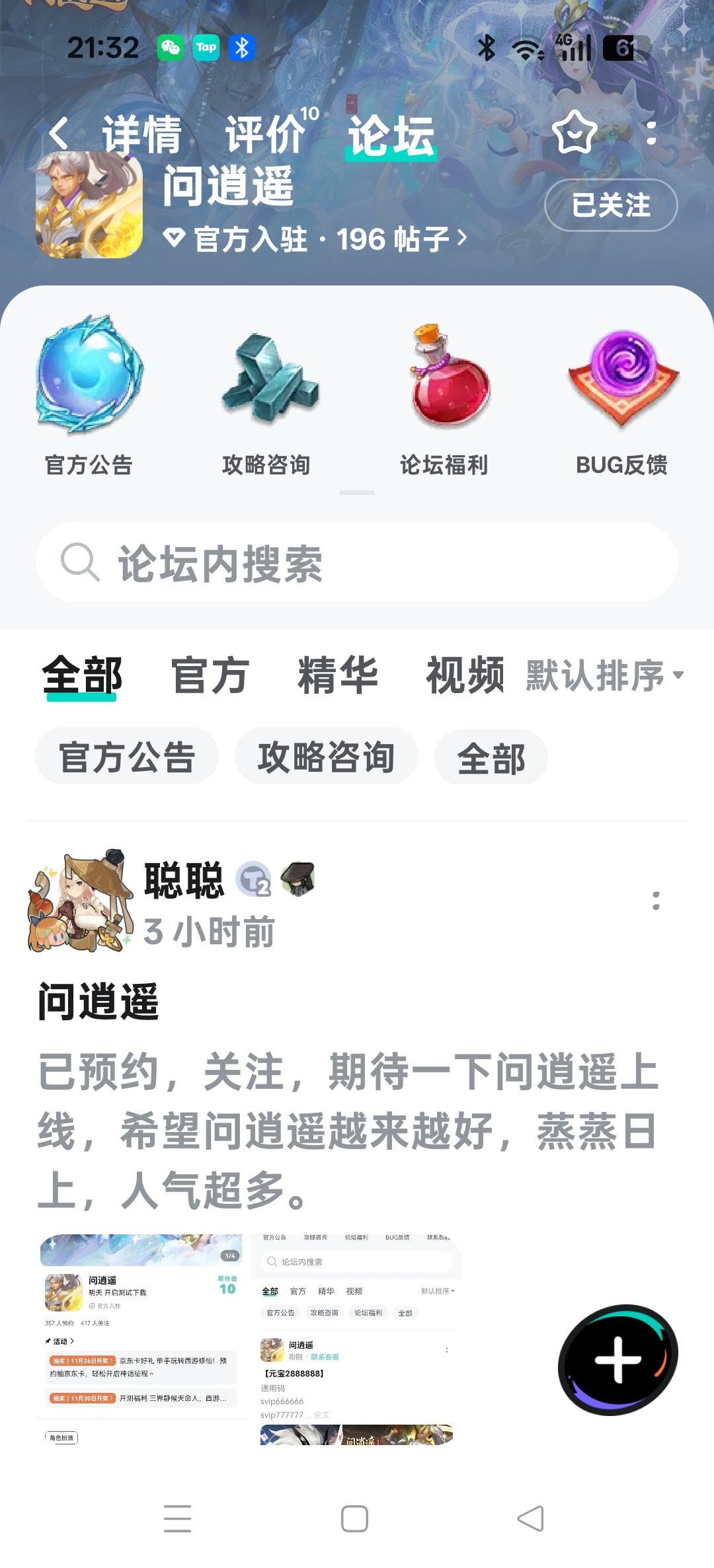Toggle the 已关注 follow state
This screenshot has width=714, height=1568.
tap(612, 206)
